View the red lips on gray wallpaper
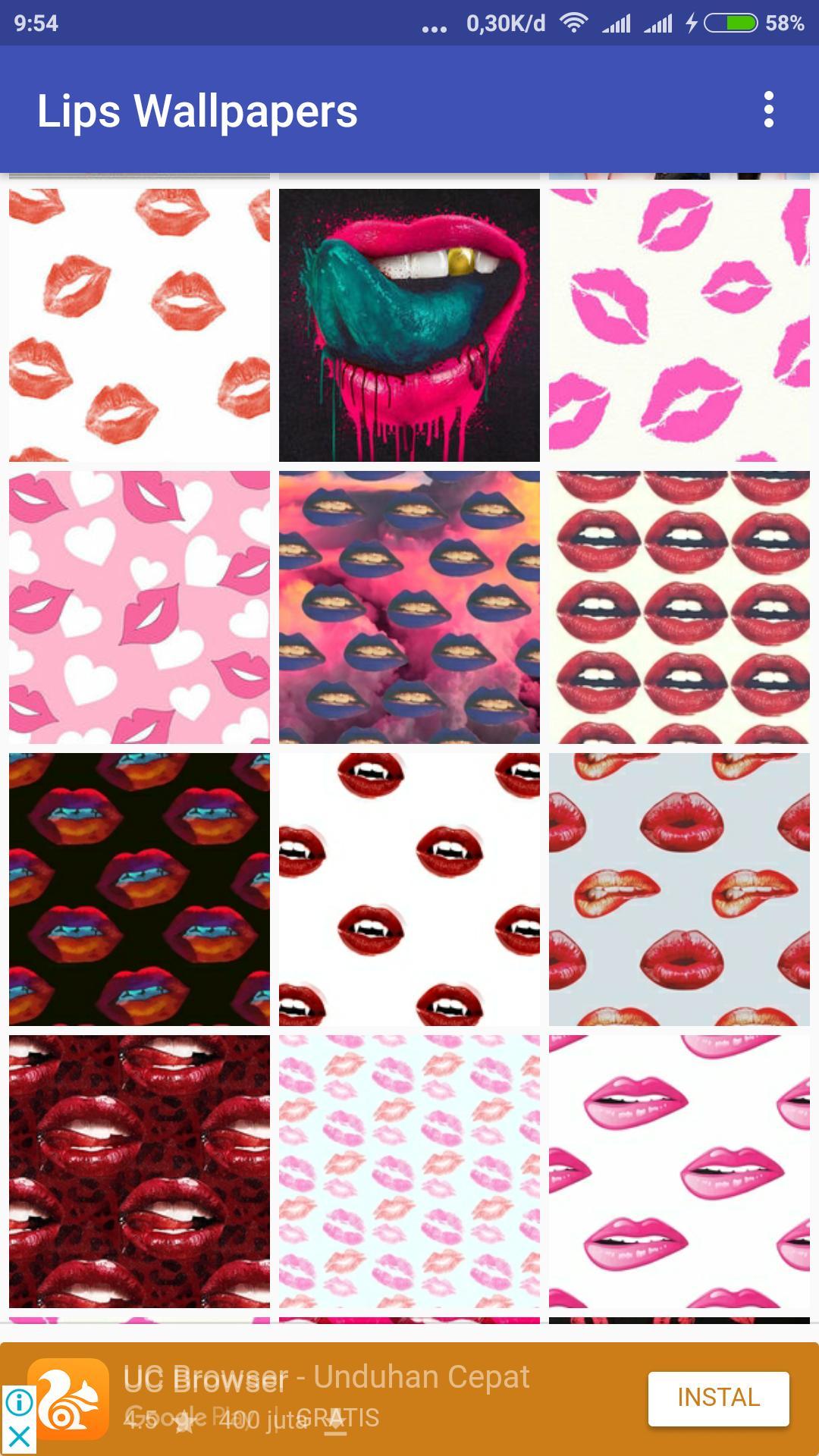This screenshot has width=819, height=1456. tap(679, 889)
